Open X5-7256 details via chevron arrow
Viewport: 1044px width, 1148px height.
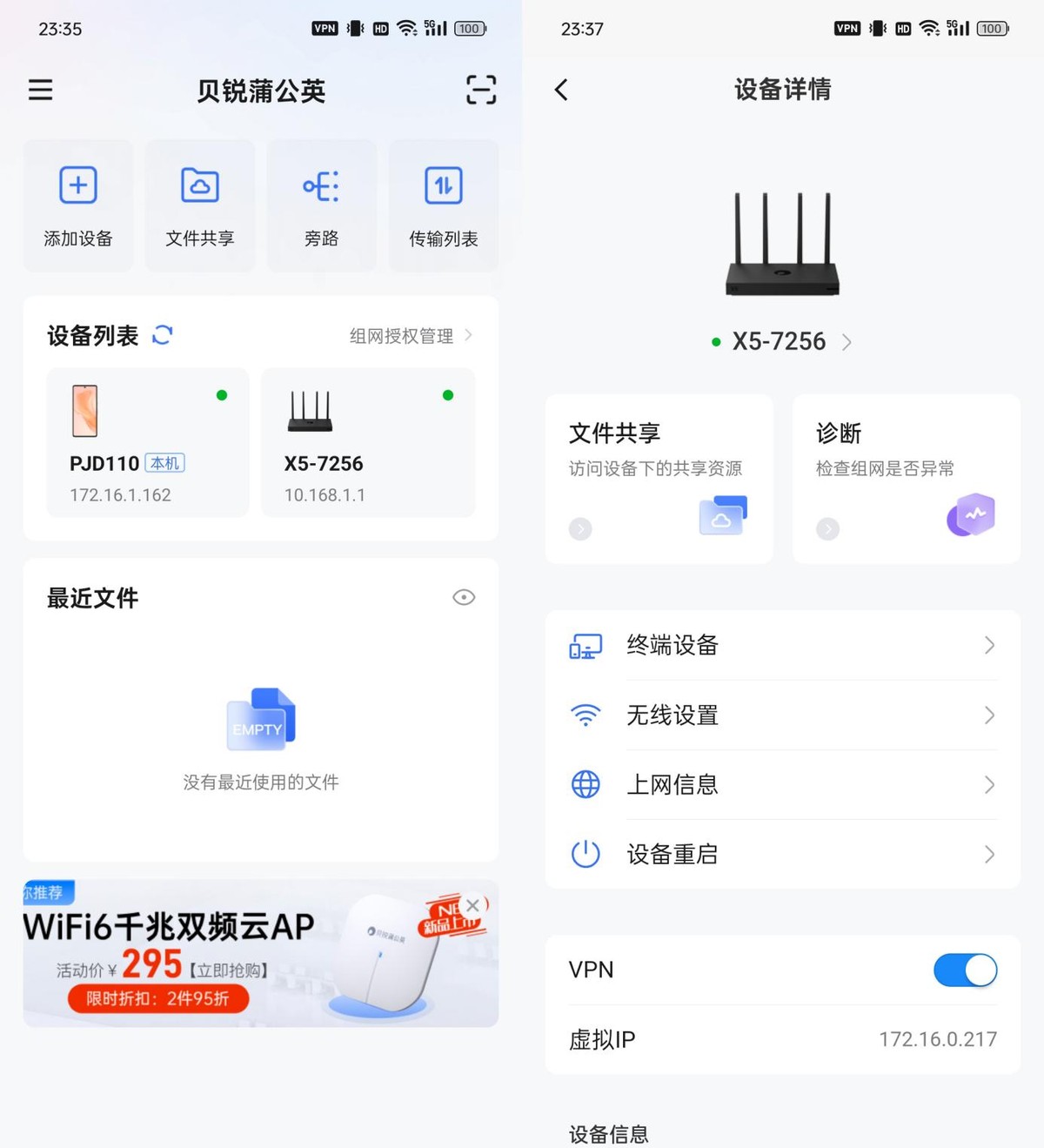[847, 341]
